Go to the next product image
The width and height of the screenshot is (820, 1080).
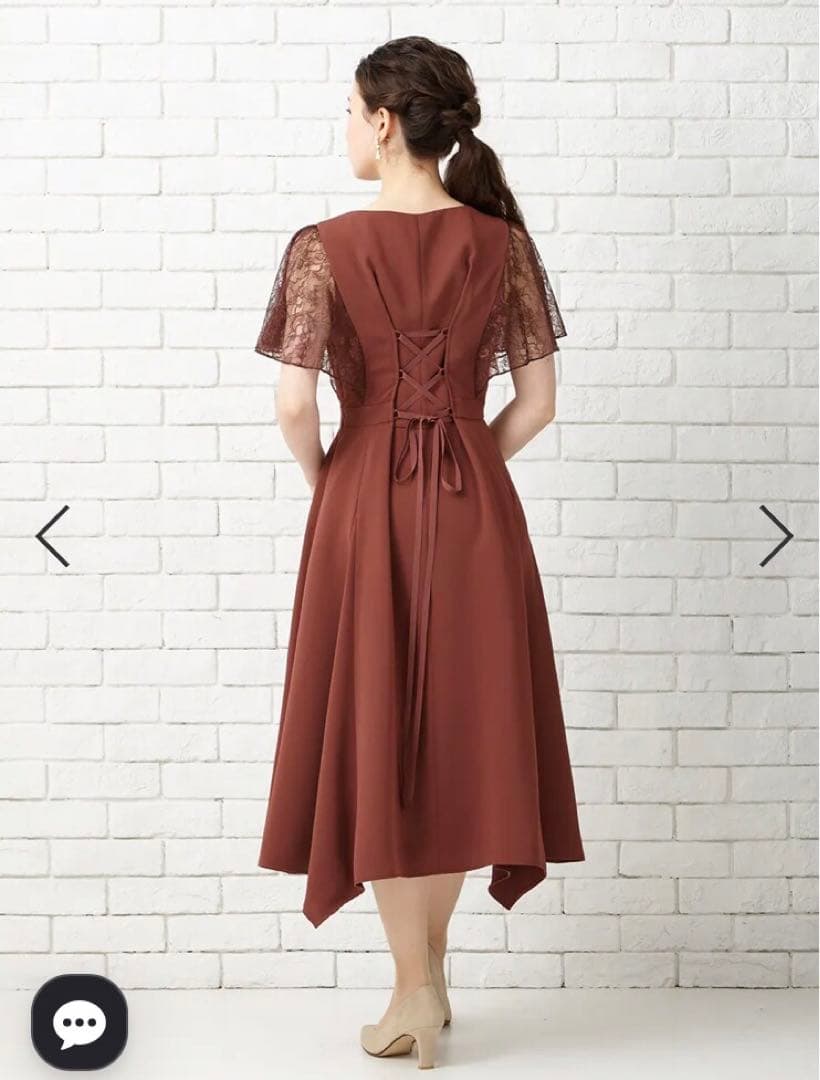775,536
